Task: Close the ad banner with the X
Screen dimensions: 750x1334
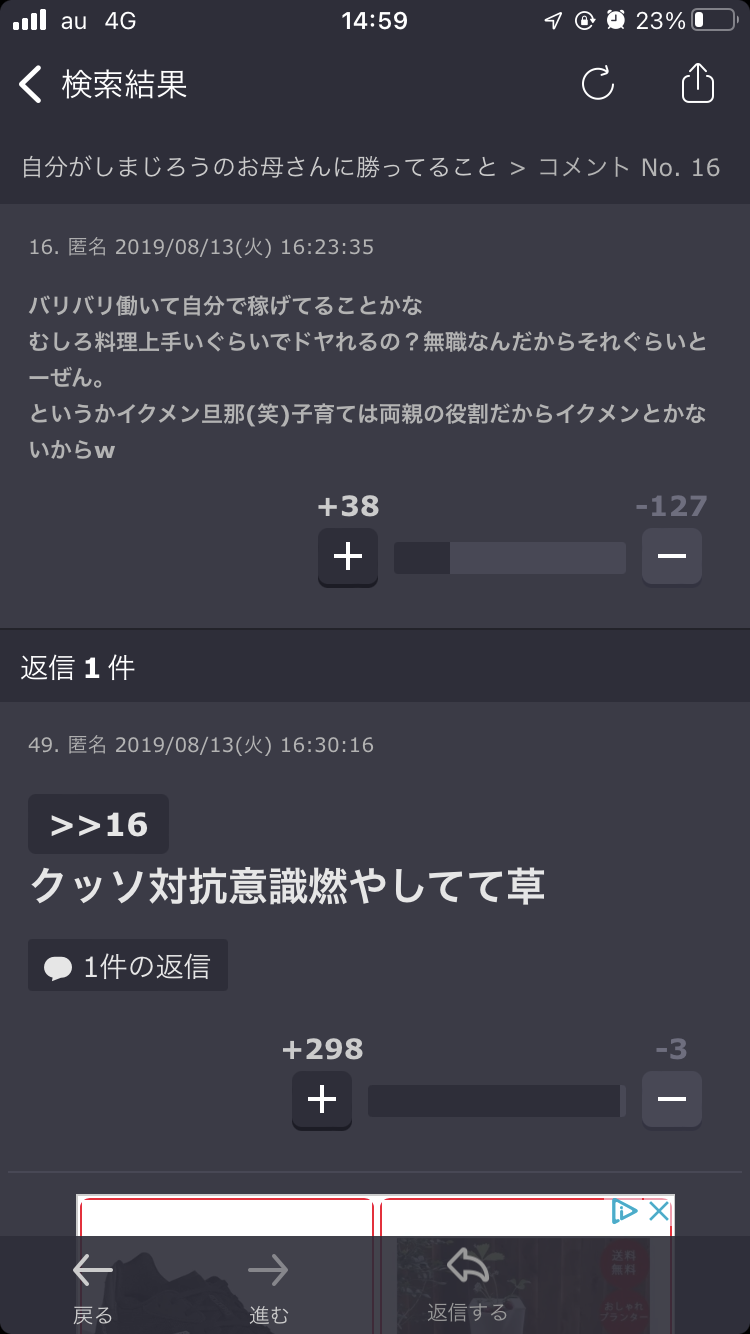Action: 658,1211
